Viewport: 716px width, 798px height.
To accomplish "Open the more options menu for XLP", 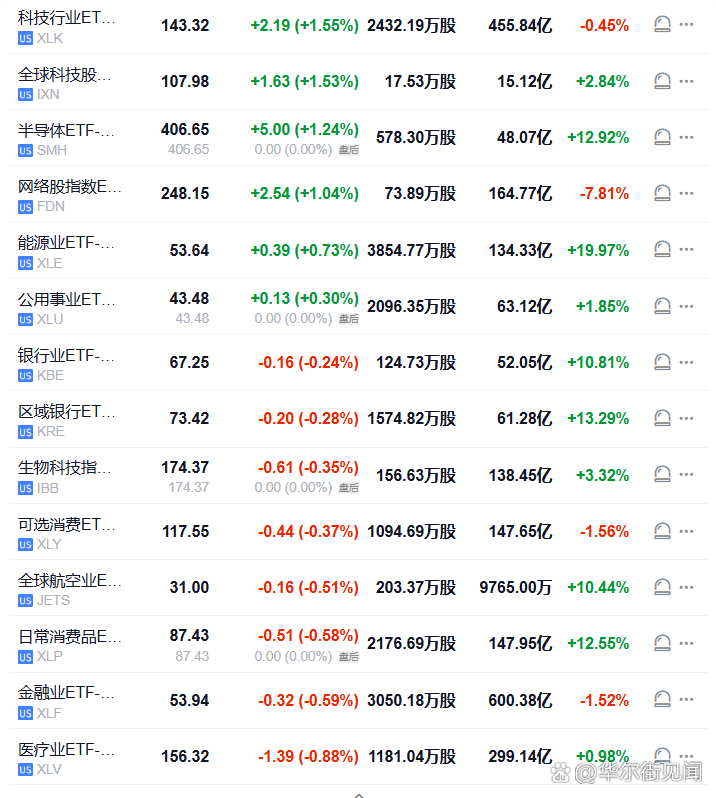I will click(686, 643).
